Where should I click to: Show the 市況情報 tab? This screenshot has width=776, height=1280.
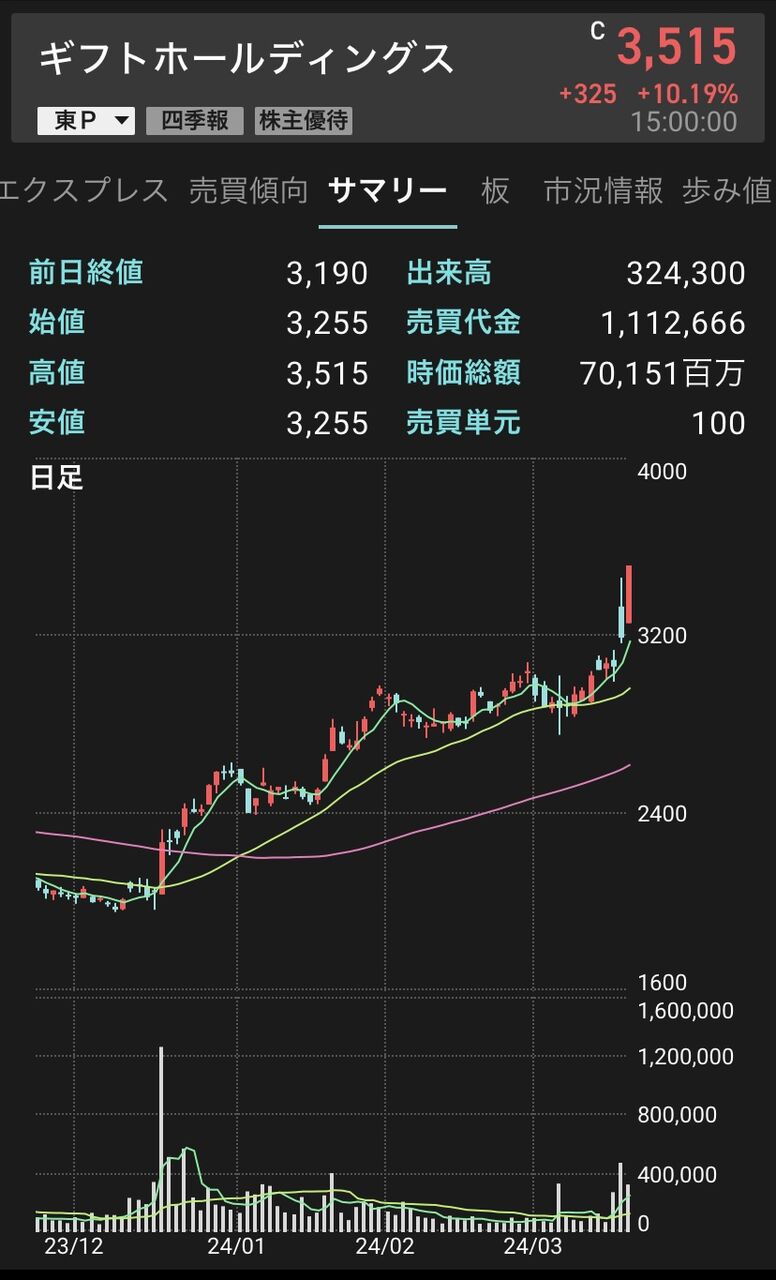pos(603,190)
